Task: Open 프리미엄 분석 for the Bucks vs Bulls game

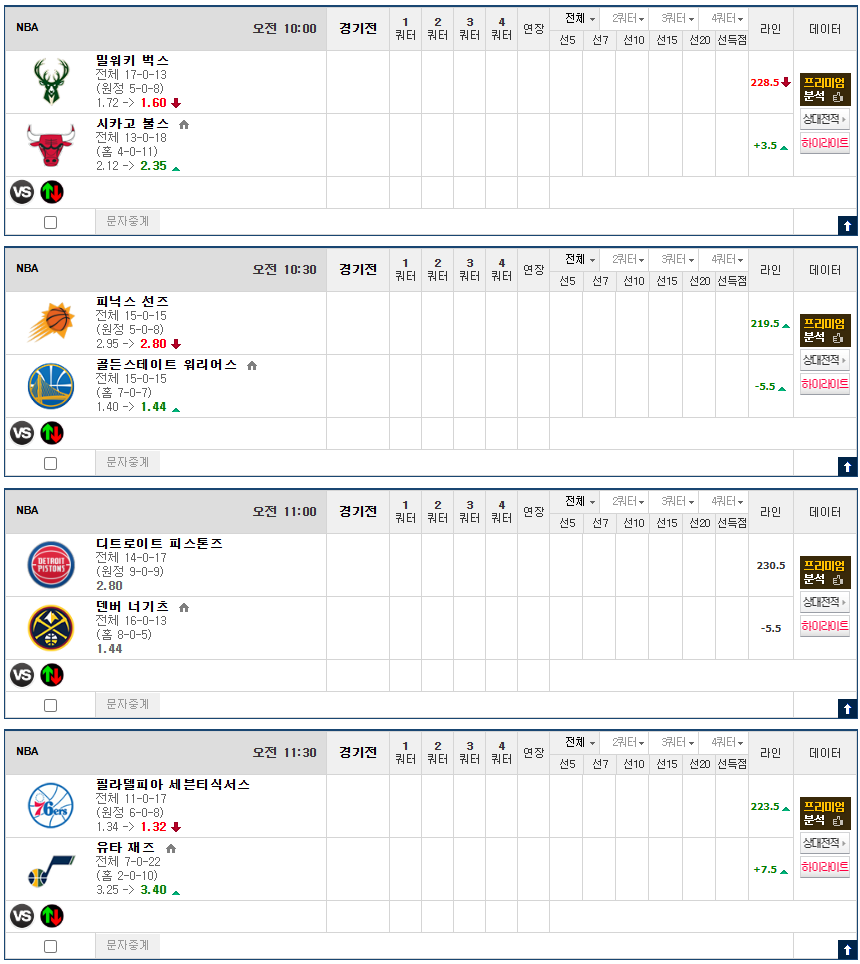Action: click(825, 90)
